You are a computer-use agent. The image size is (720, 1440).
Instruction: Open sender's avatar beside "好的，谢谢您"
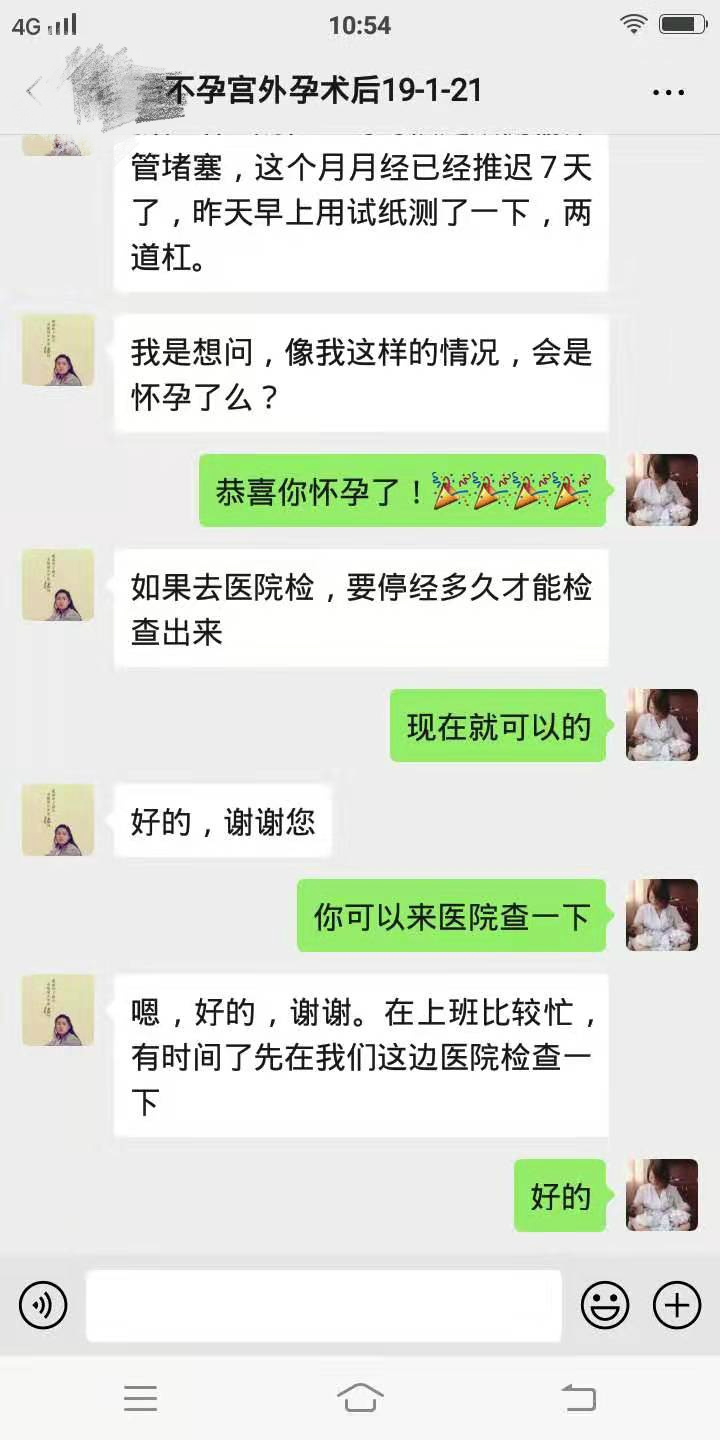[58, 820]
